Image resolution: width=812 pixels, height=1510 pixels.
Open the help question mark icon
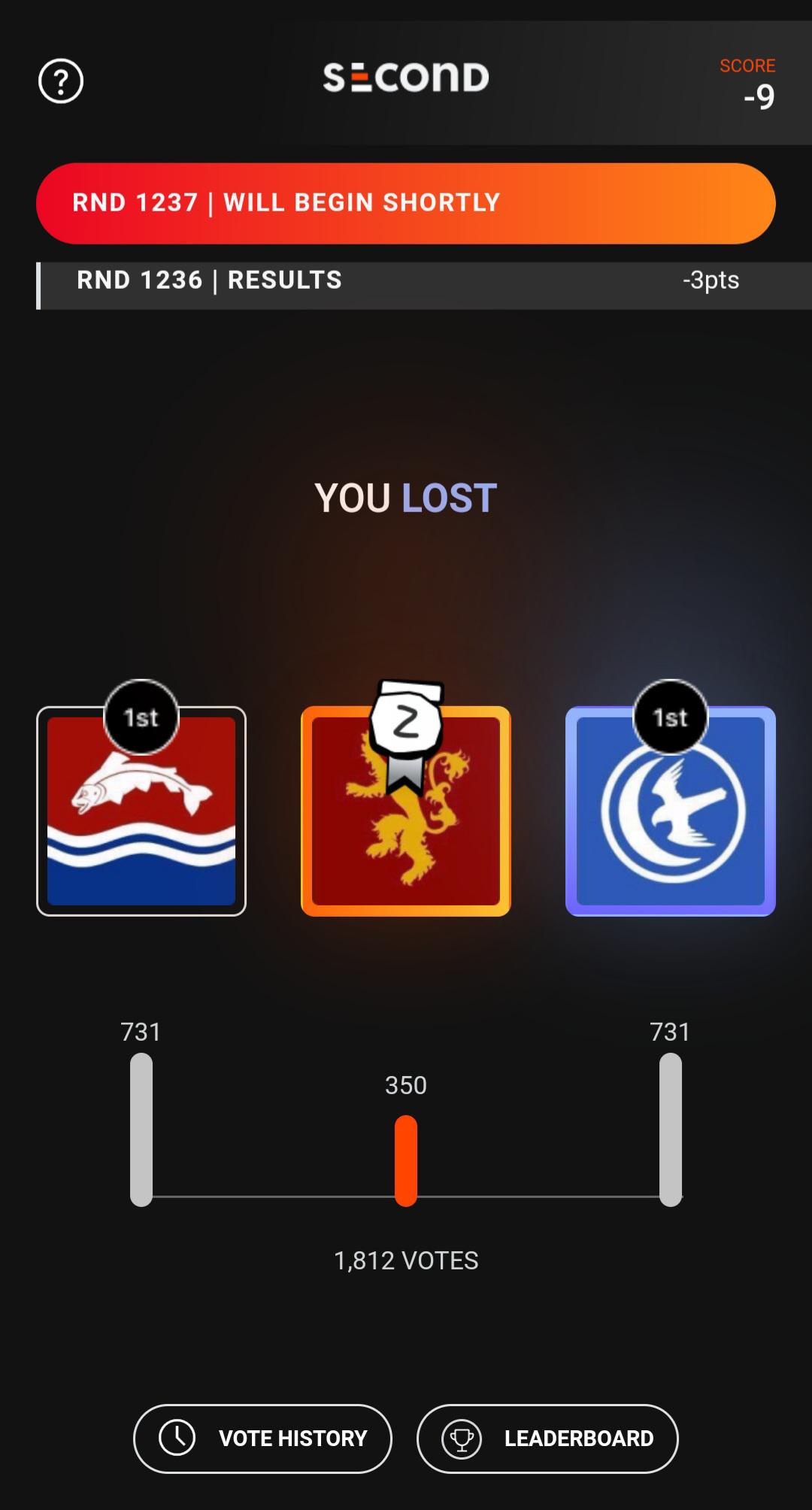[61, 82]
